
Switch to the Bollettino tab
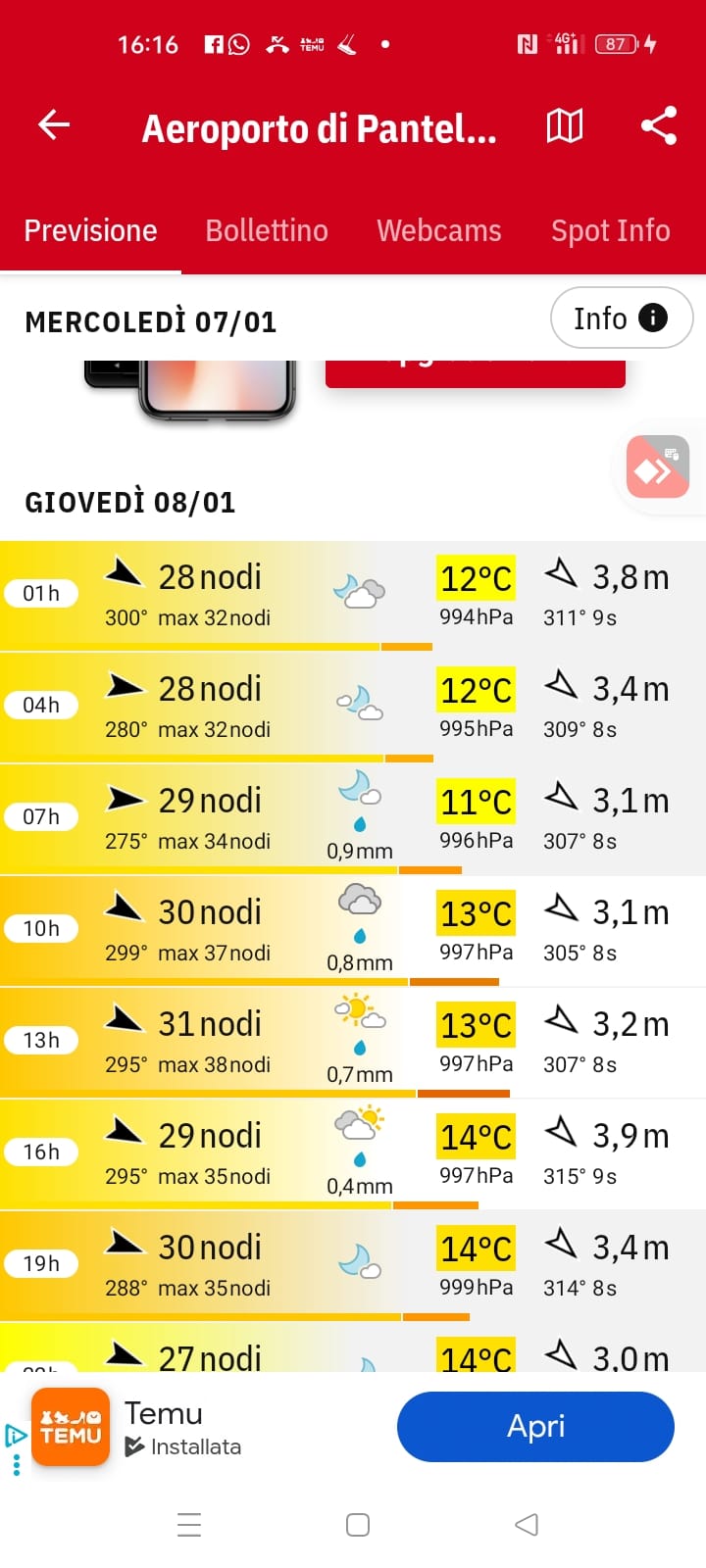[267, 230]
